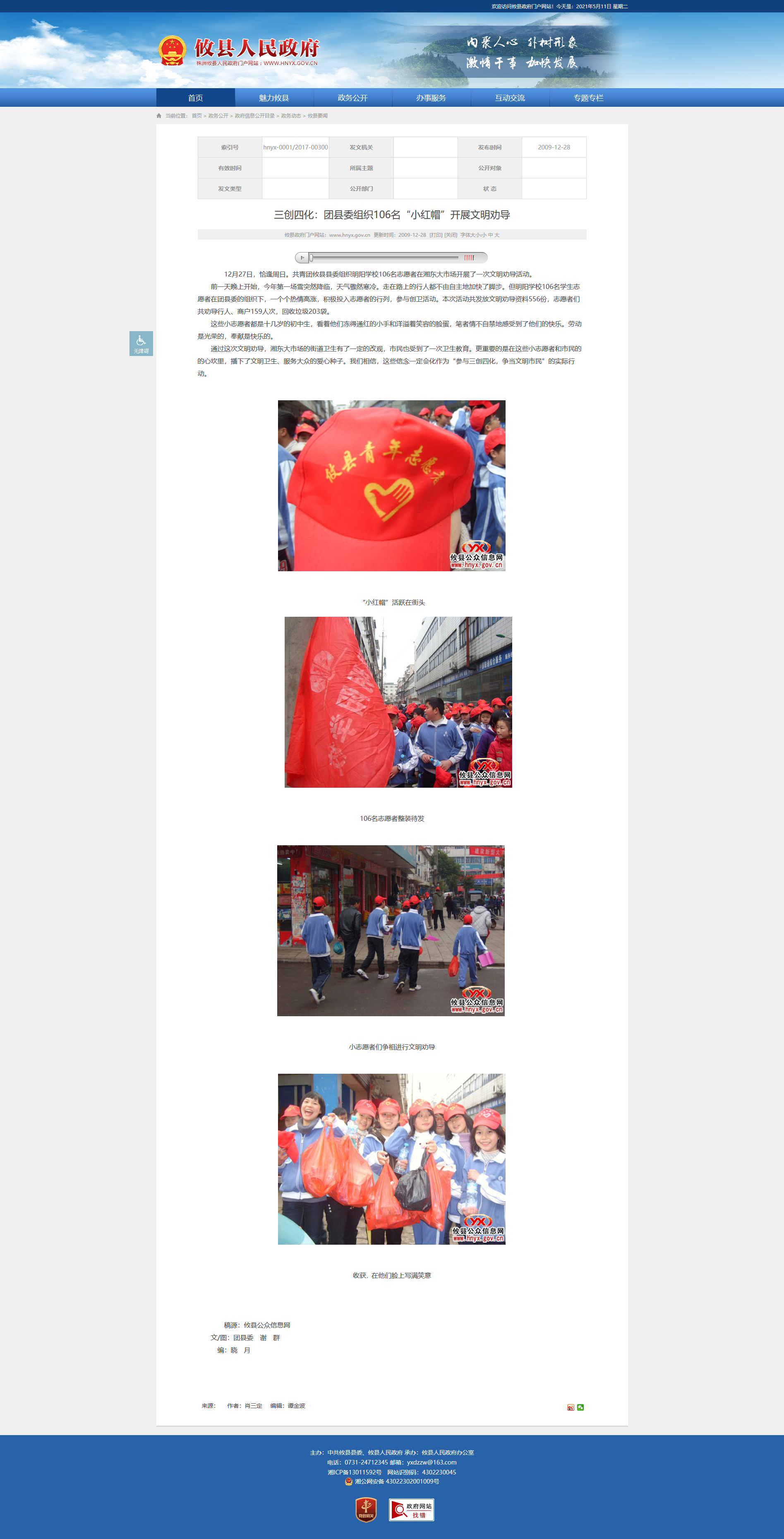
Task: Open the 政务公开 navigation tab
Action: click(x=352, y=98)
